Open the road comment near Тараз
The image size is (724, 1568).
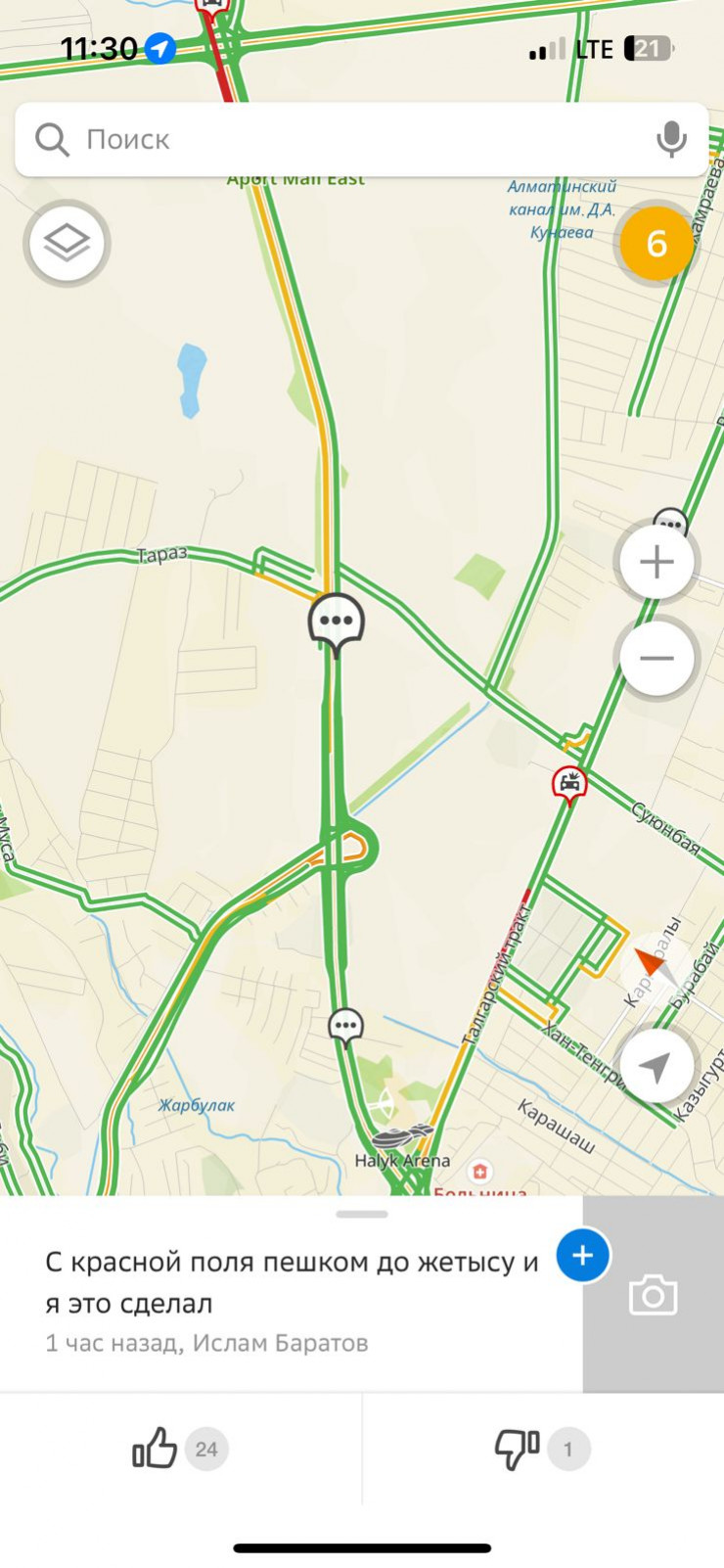[337, 622]
